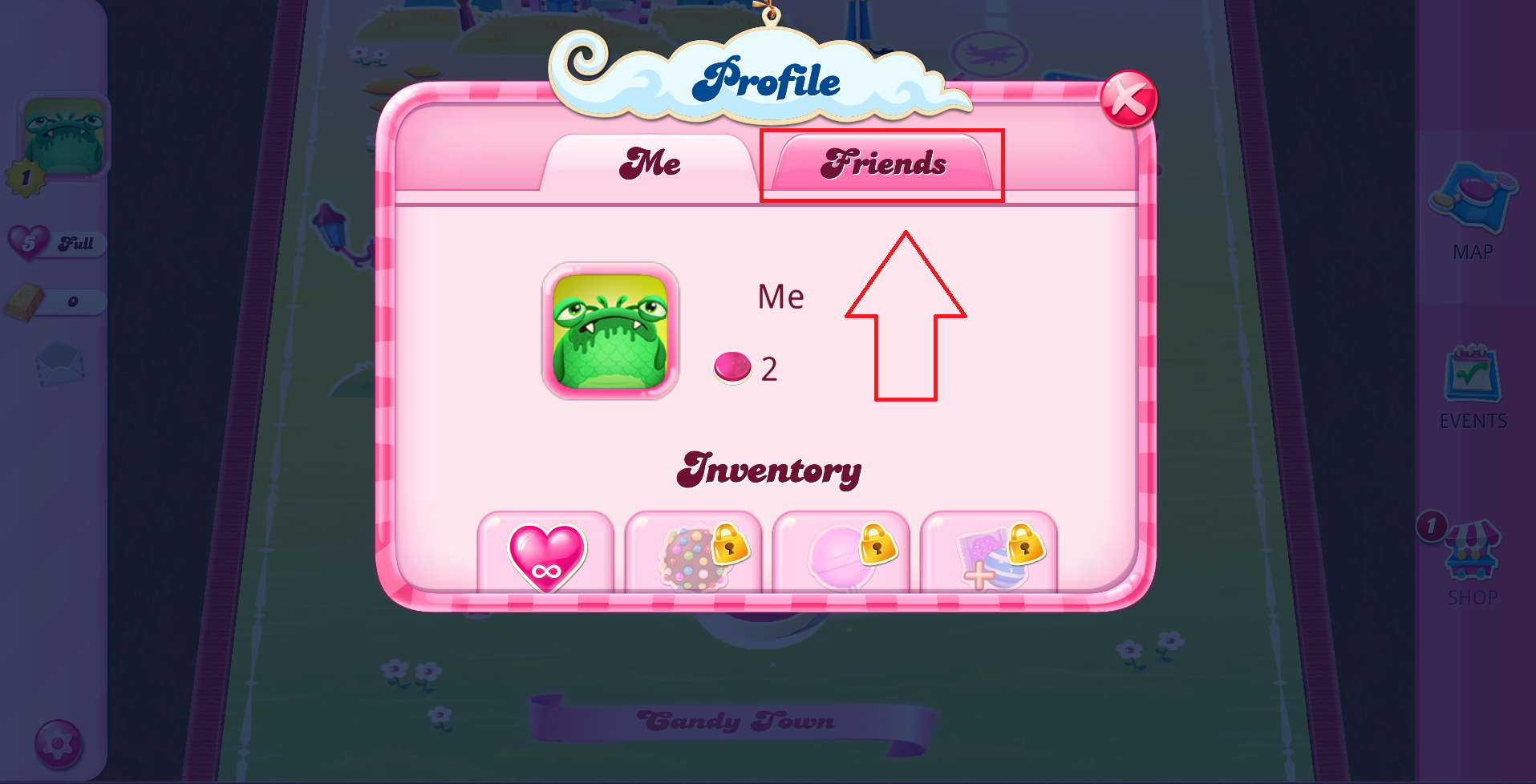
Task: Switch to the Friends tab
Action: [x=882, y=164]
